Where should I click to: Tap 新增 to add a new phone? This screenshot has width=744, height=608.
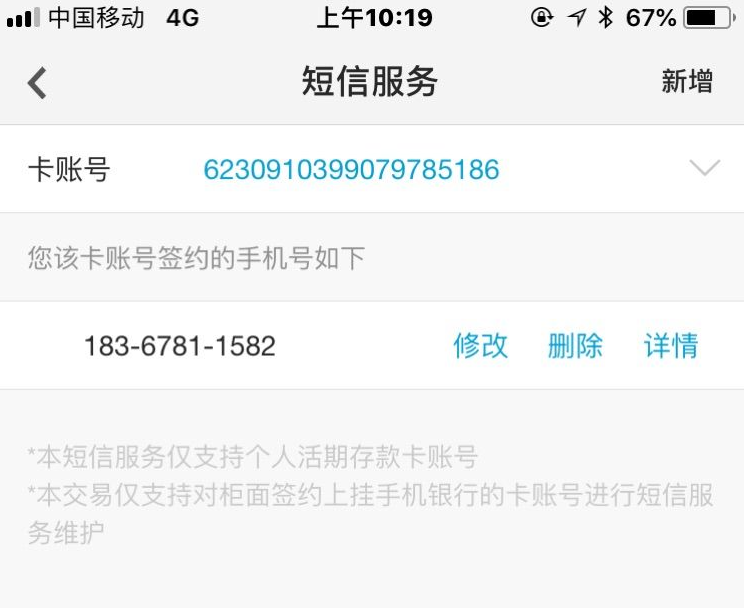point(687,82)
